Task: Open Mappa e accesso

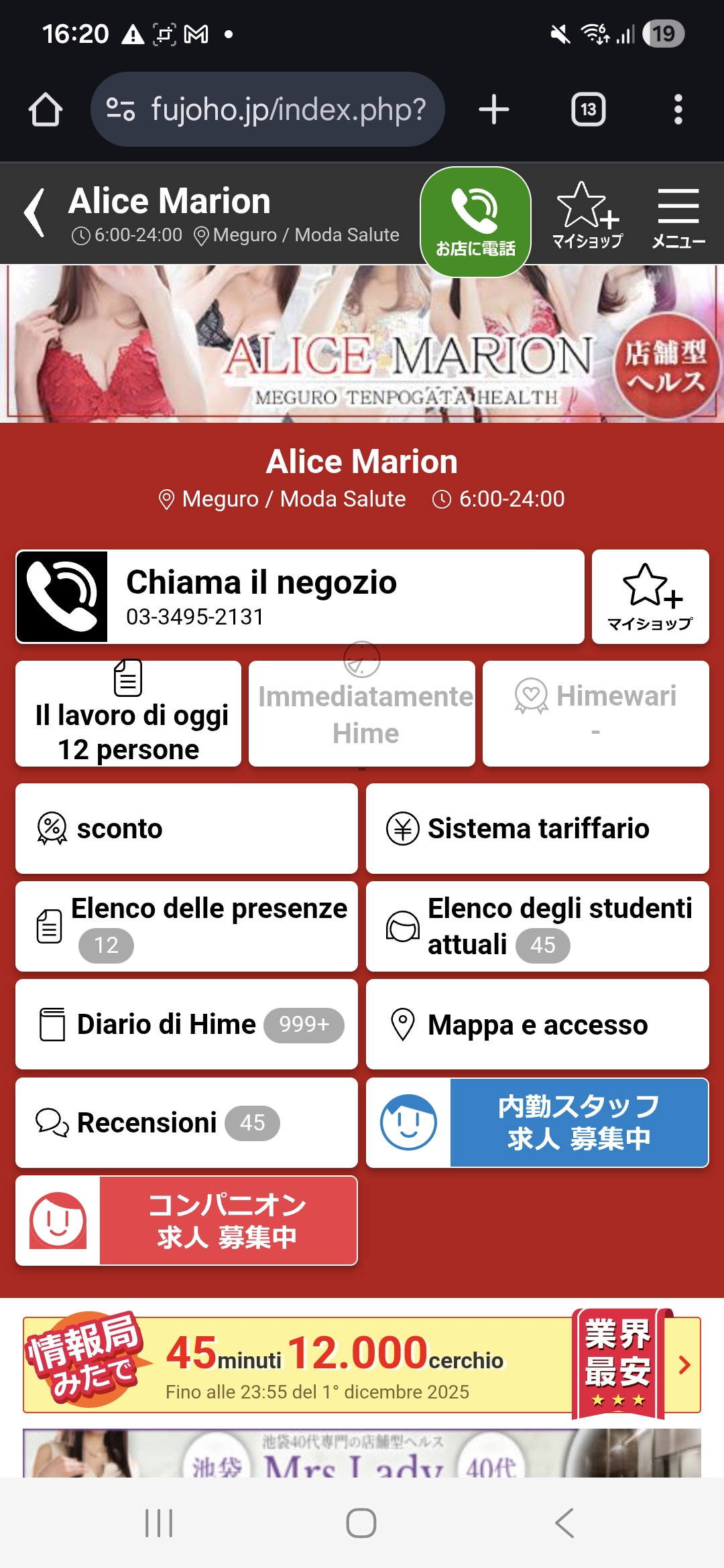Action: coord(537,1024)
